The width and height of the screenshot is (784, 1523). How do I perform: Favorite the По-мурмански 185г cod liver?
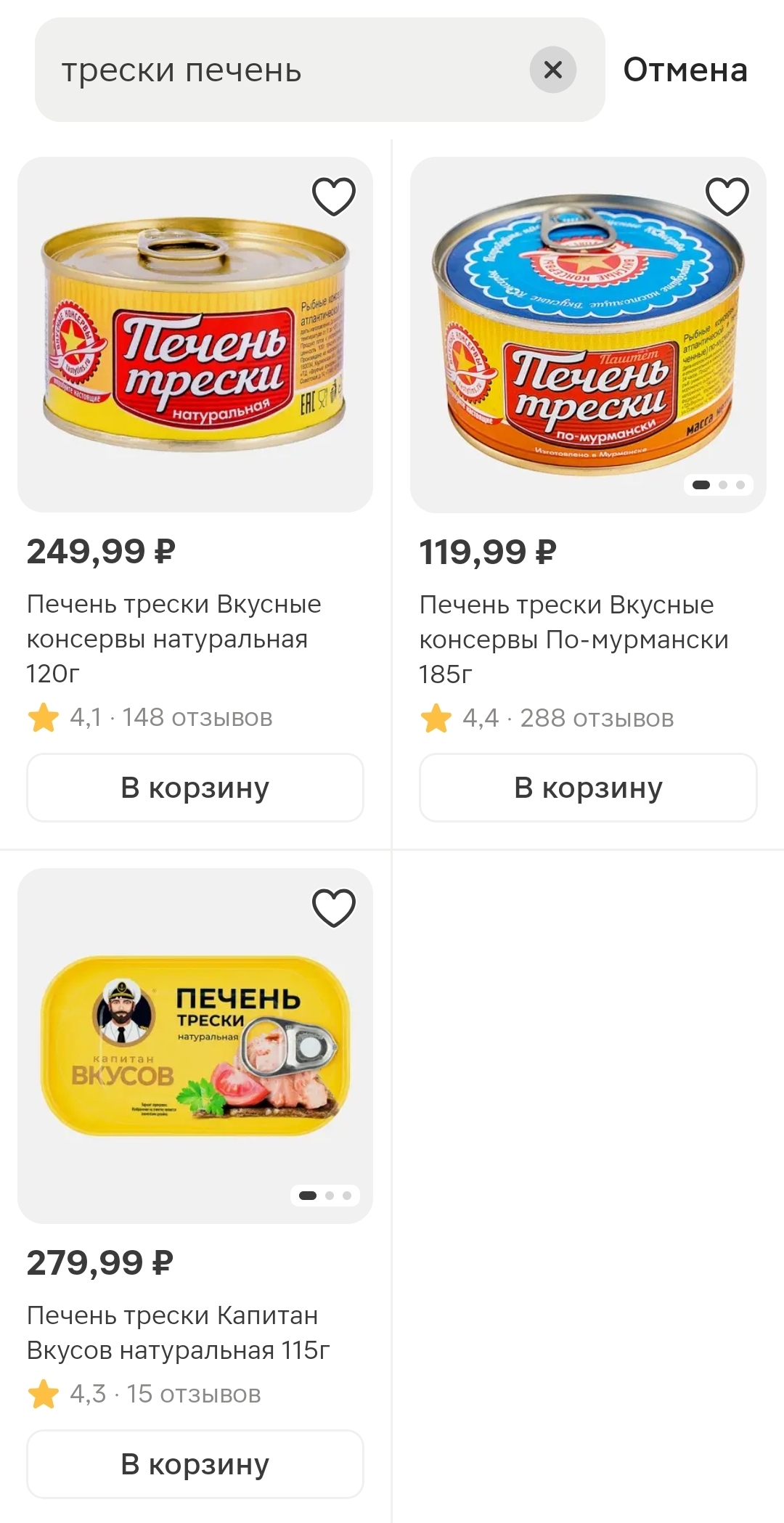click(727, 196)
